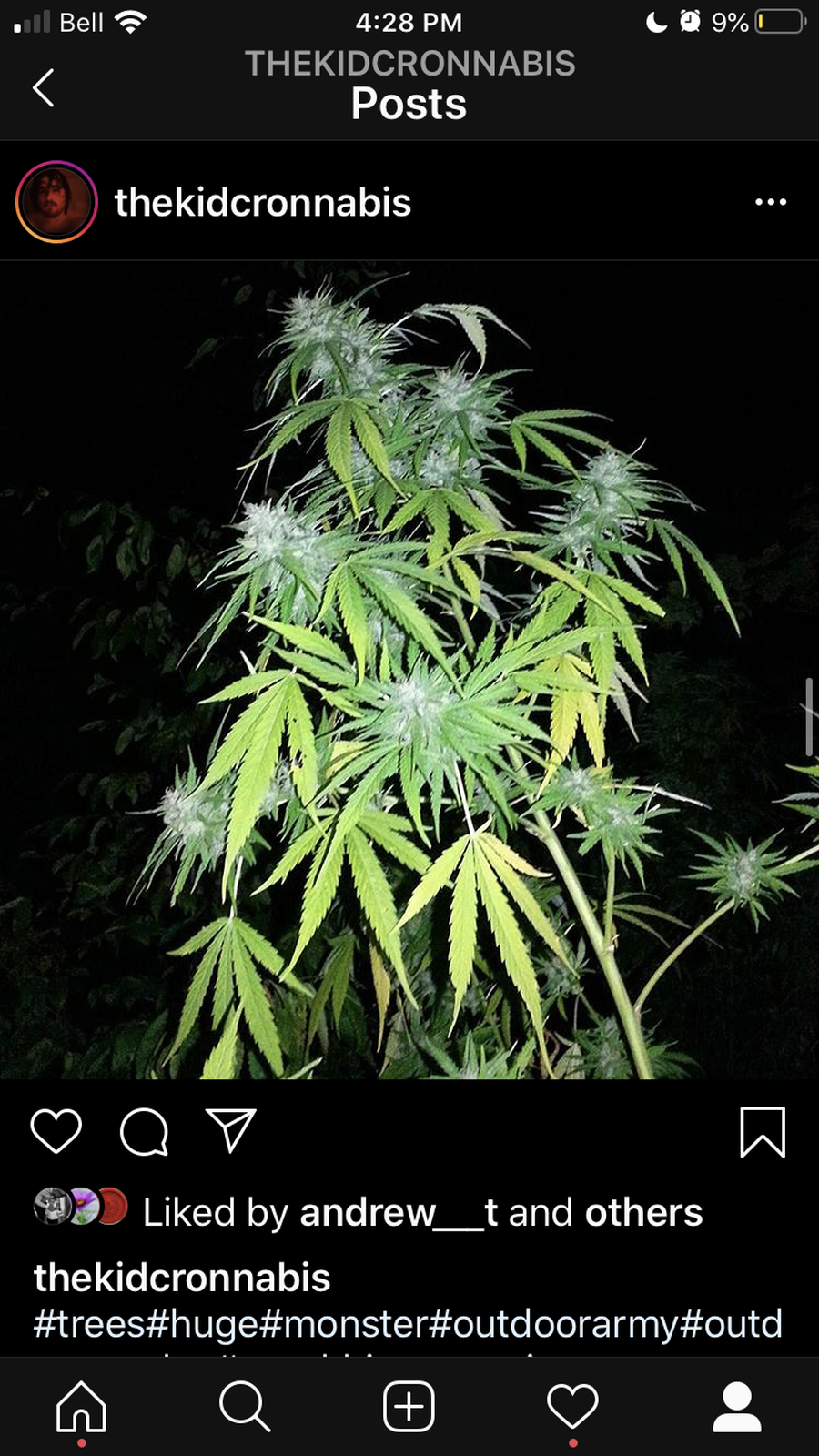Open the post's three-dot options menu
Screen dimensions: 819x1456
tap(770, 202)
